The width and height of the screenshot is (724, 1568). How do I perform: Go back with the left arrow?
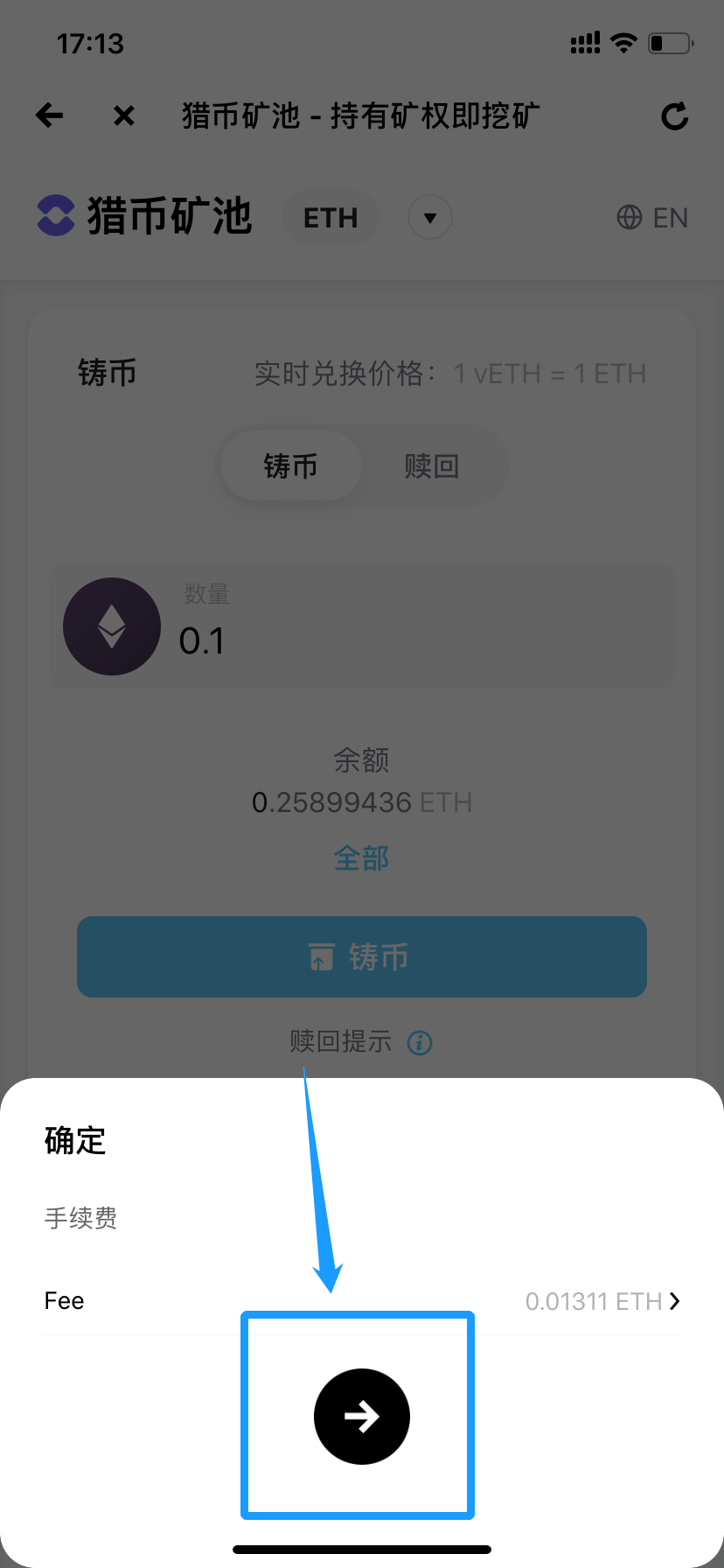point(50,115)
